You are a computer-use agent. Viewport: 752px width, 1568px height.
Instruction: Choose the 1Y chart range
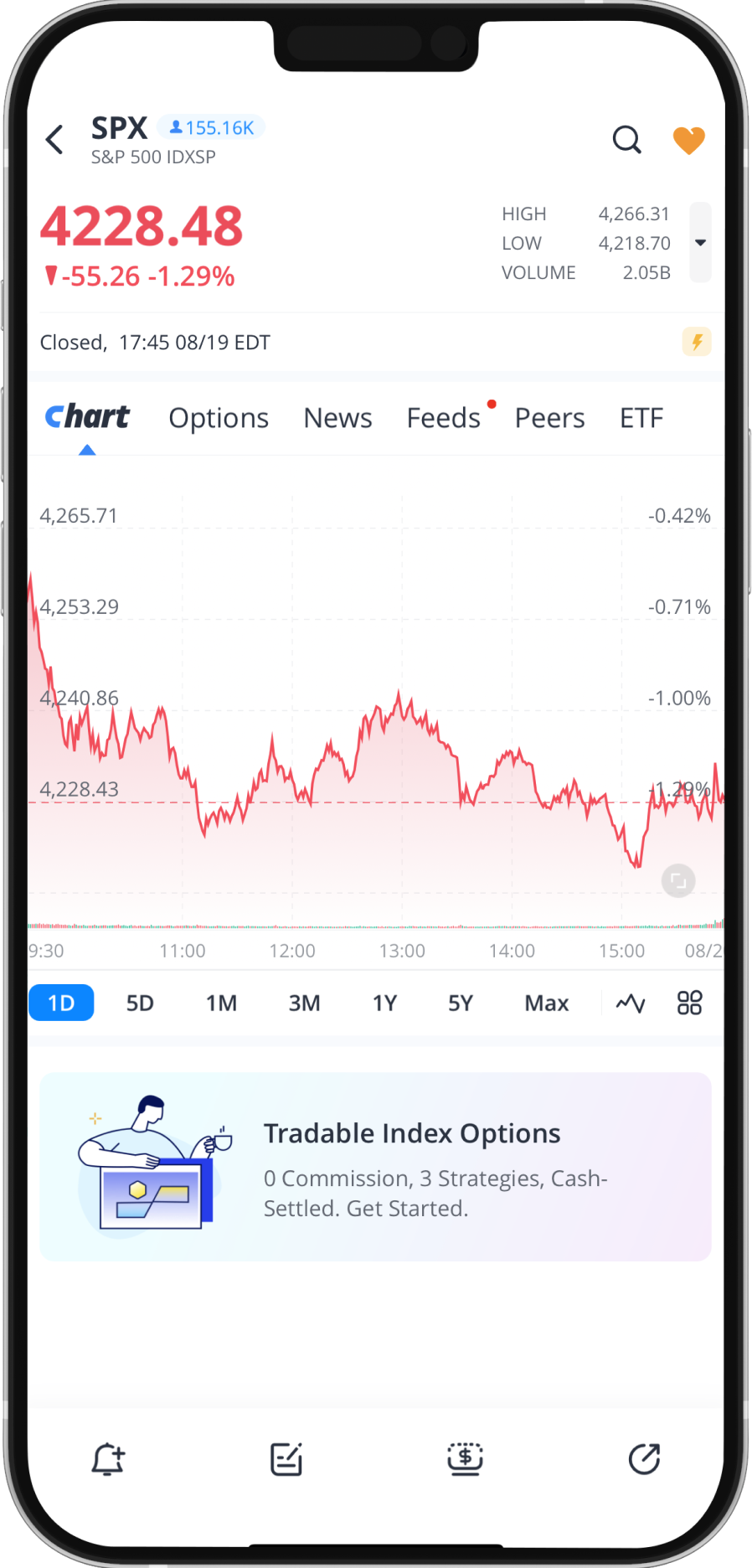pyautogui.click(x=384, y=1003)
